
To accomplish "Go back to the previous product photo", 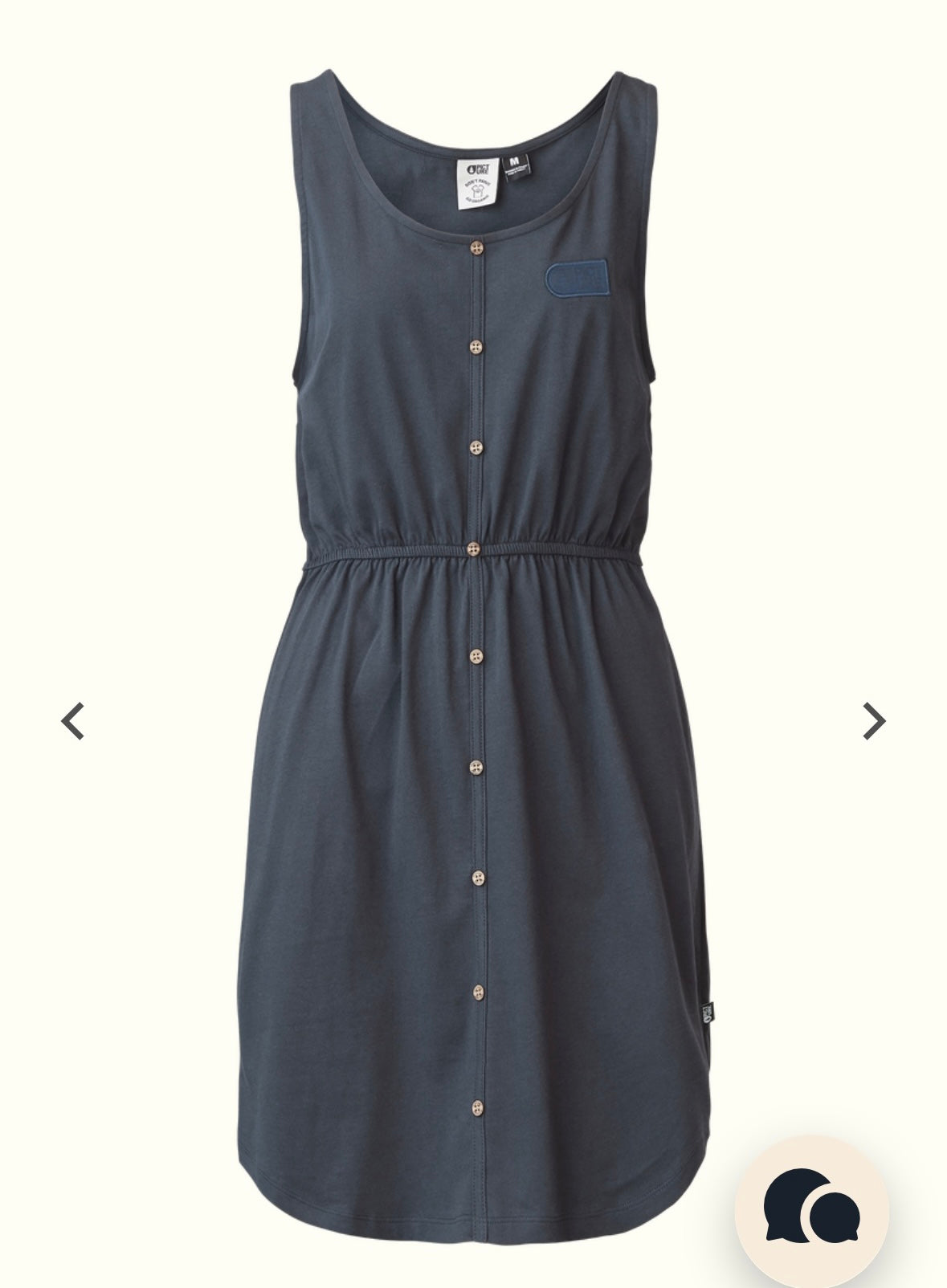I will pos(71,721).
